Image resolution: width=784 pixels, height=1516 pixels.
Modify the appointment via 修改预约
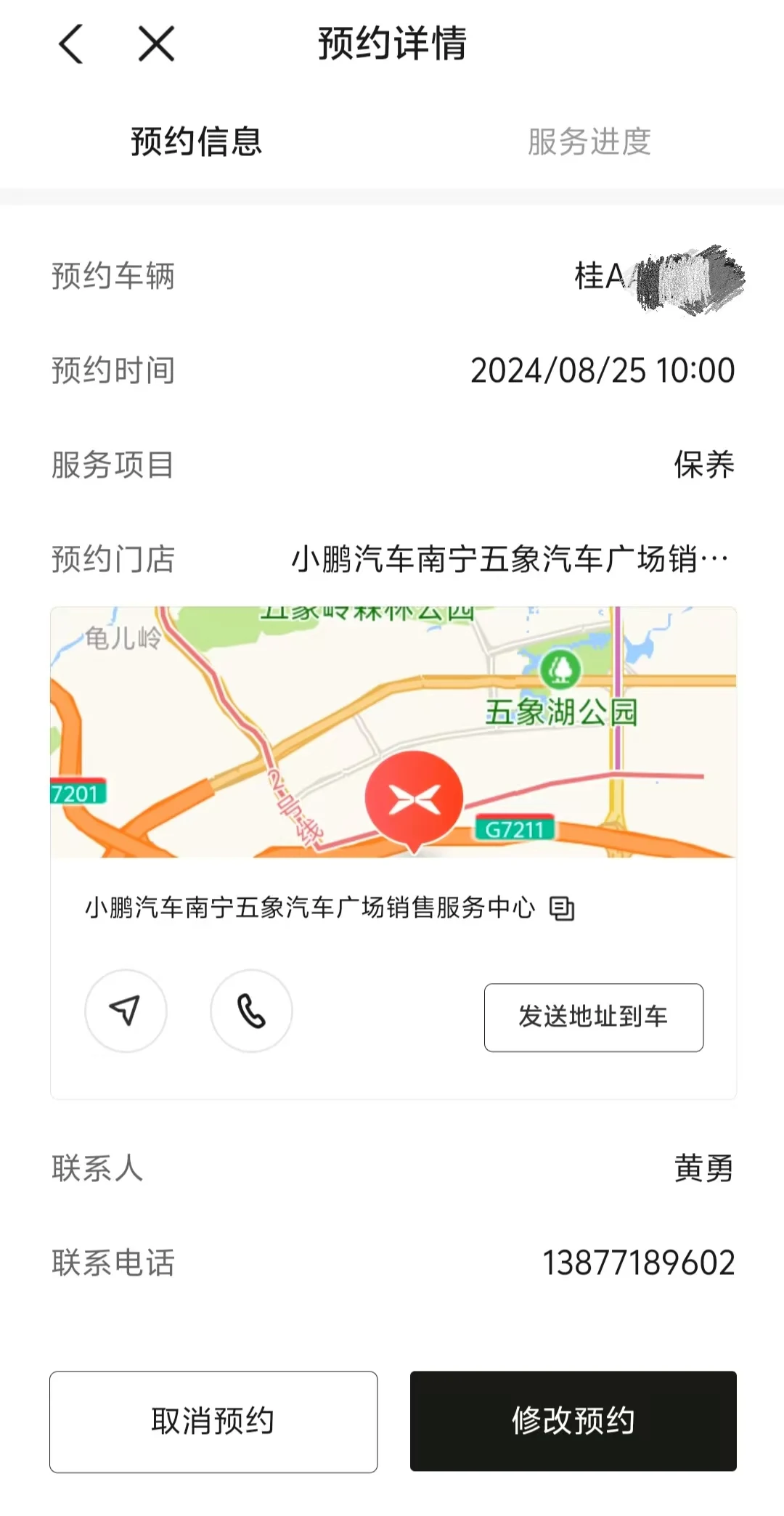(x=573, y=1421)
